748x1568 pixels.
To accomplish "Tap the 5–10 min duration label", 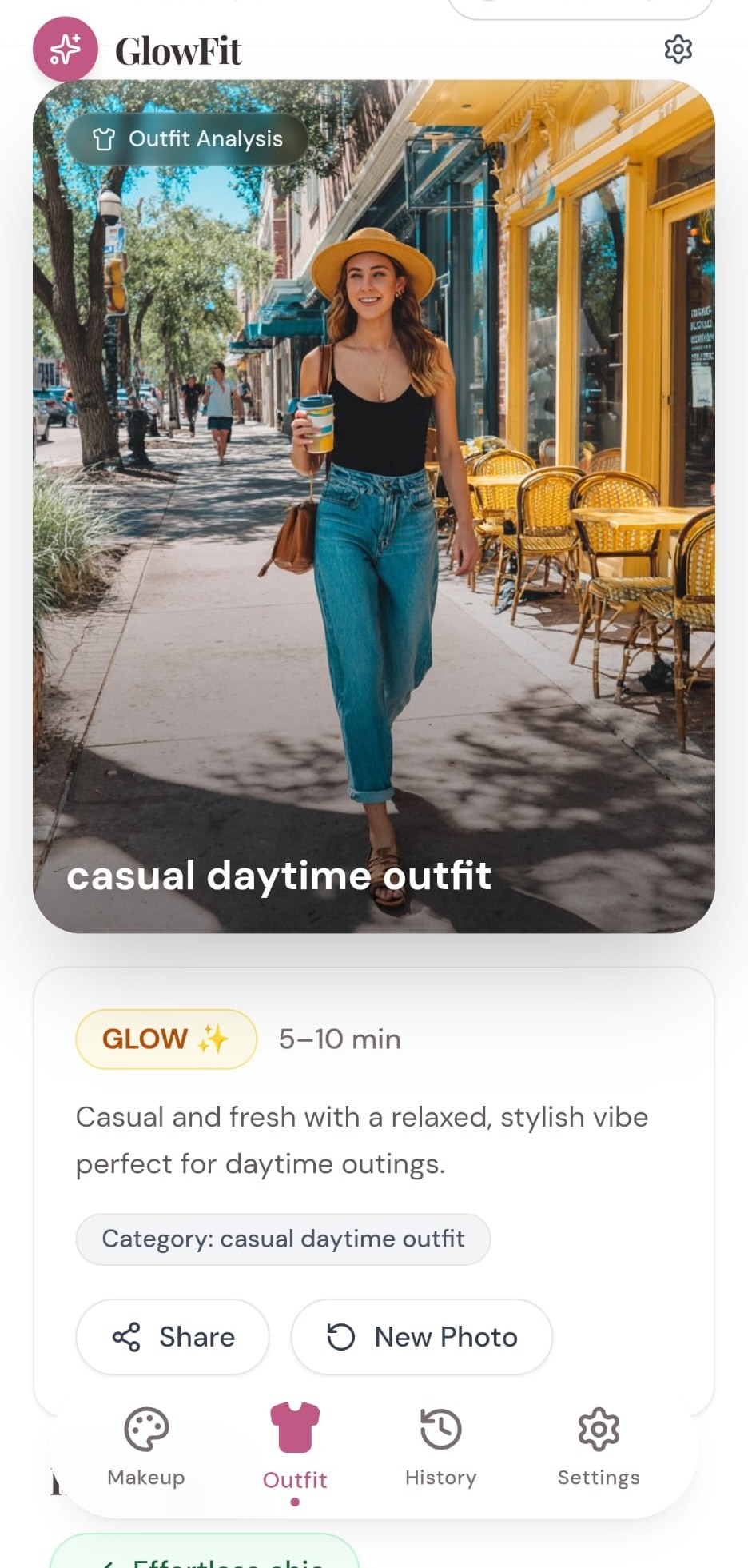I will [x=339, y=1038].
